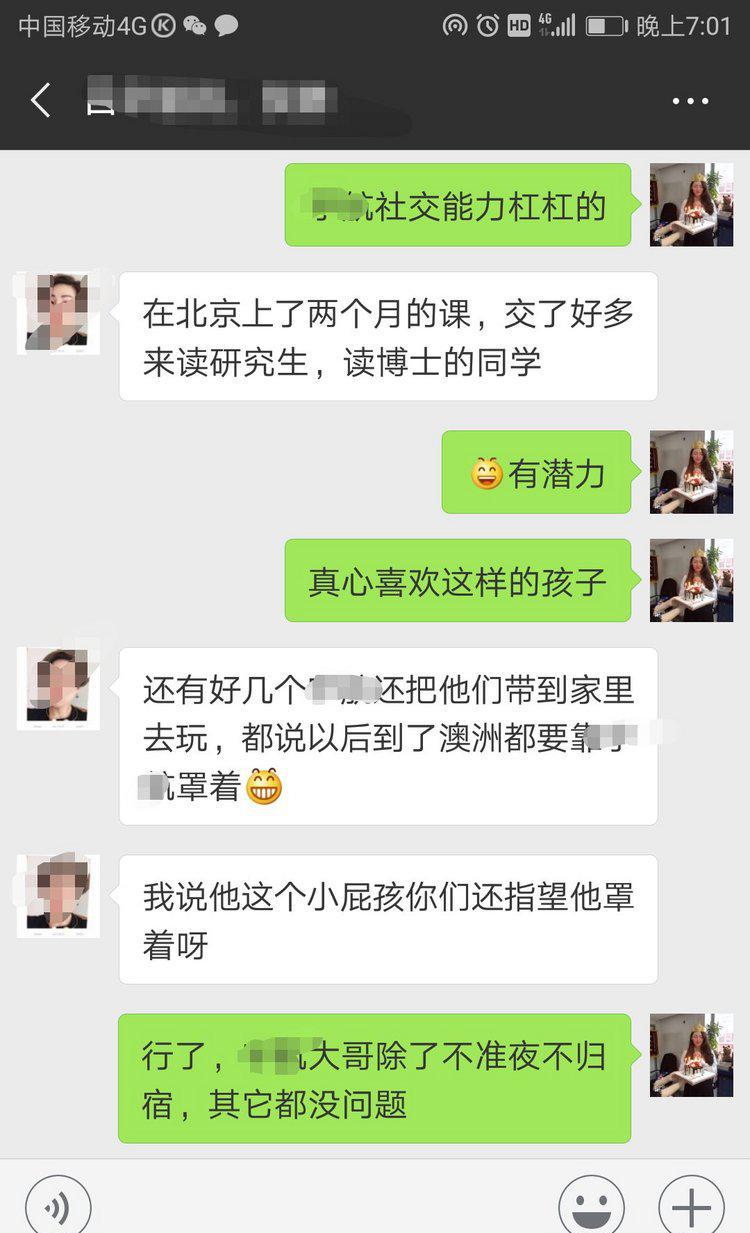Open avatar next to "在北京上了两个月的课" message
750x1233 pixels.
[x=58, y=312]
